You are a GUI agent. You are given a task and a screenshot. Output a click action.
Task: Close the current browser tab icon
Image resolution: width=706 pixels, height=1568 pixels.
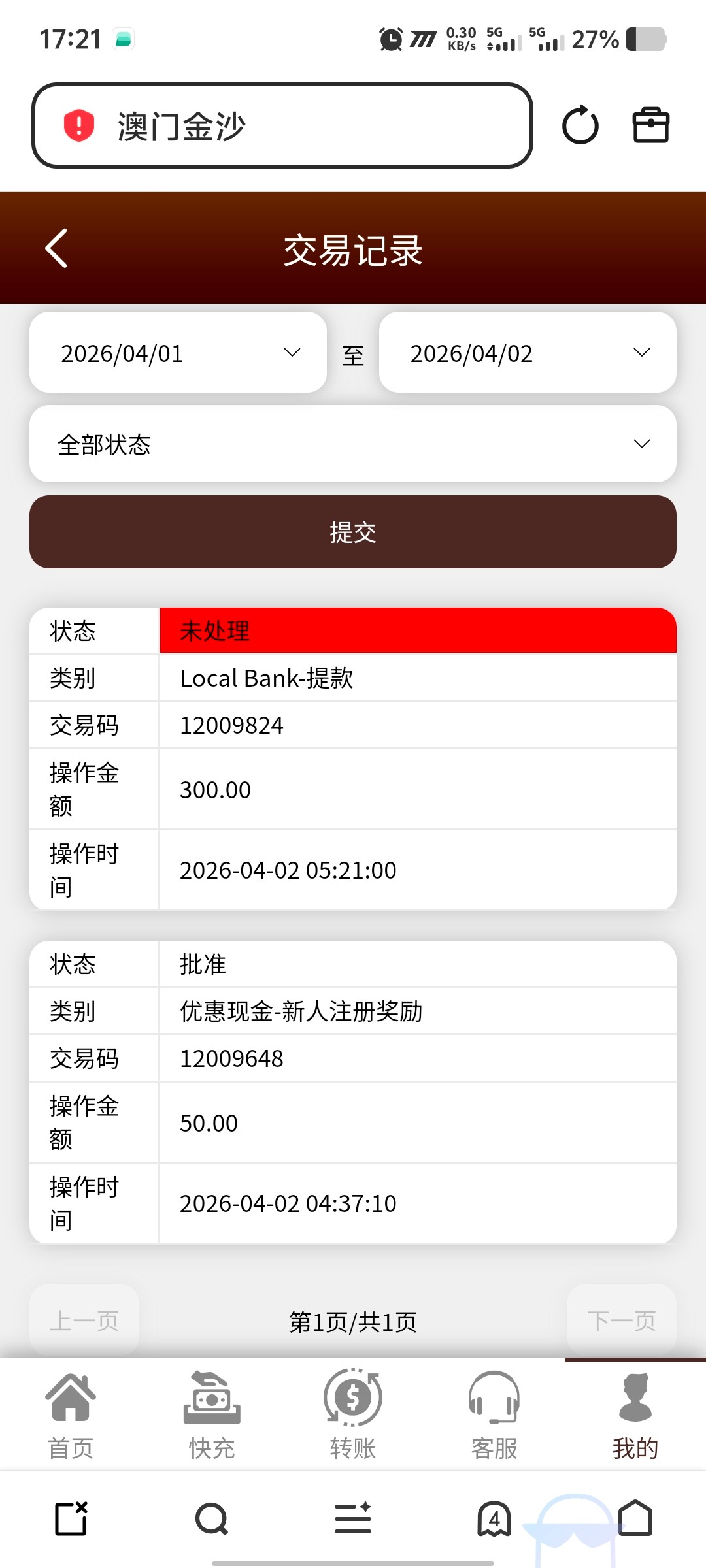click(71, 1519)
